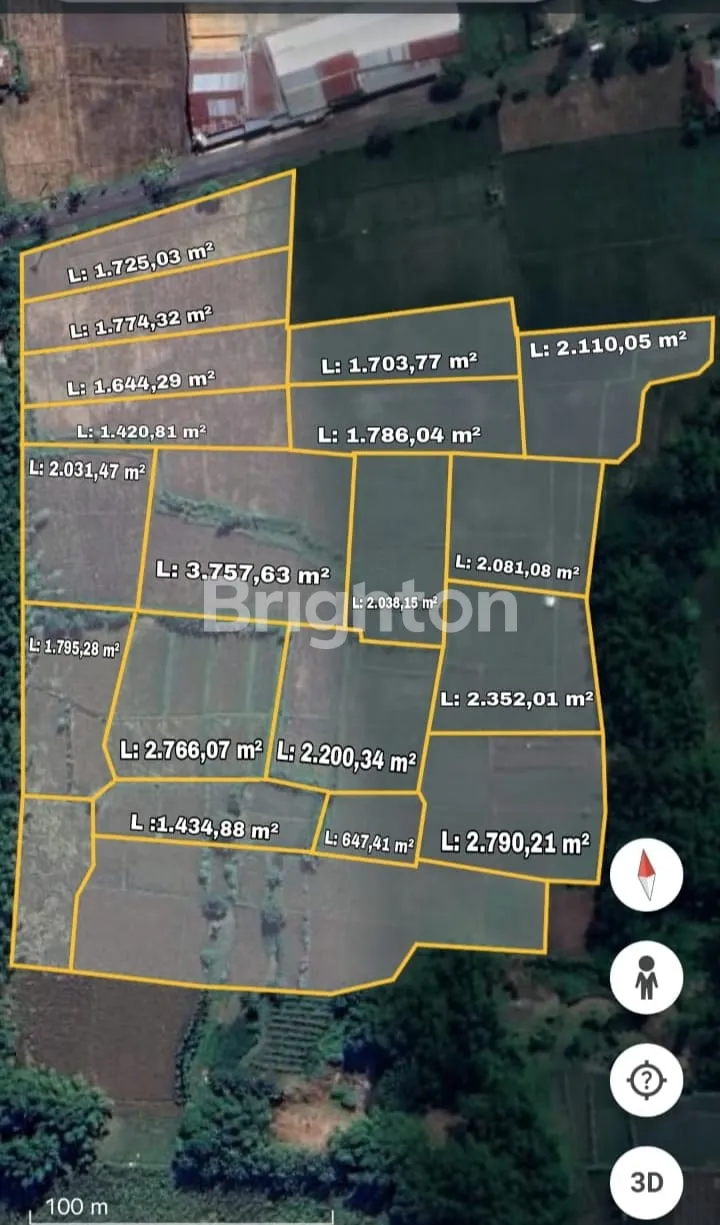The image size is (720, 1225).
Task: Switch to 3D view
Action: click(646, 1181)
